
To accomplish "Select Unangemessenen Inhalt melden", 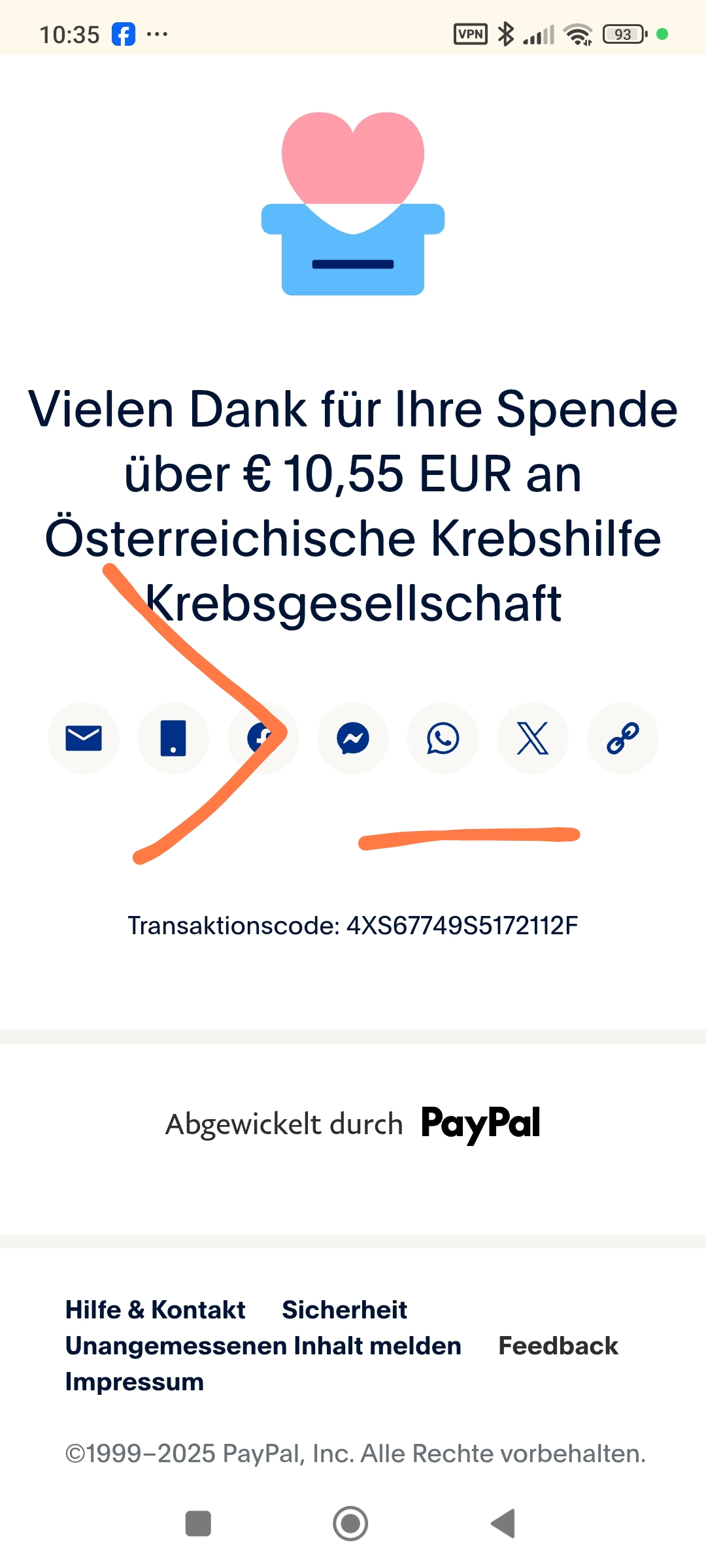I will (x=263, y=1346).
